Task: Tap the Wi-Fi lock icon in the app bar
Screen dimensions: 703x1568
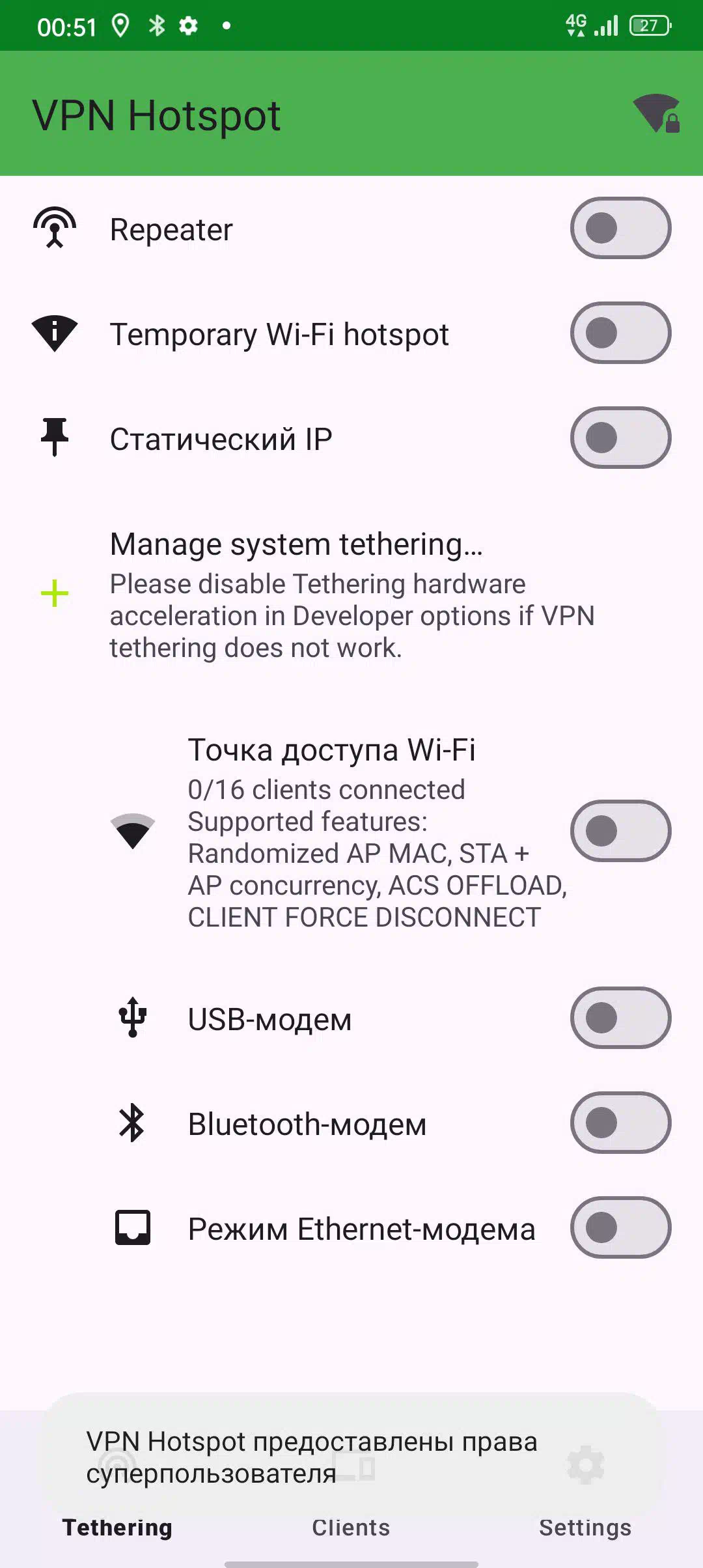Action: [657, 114]
